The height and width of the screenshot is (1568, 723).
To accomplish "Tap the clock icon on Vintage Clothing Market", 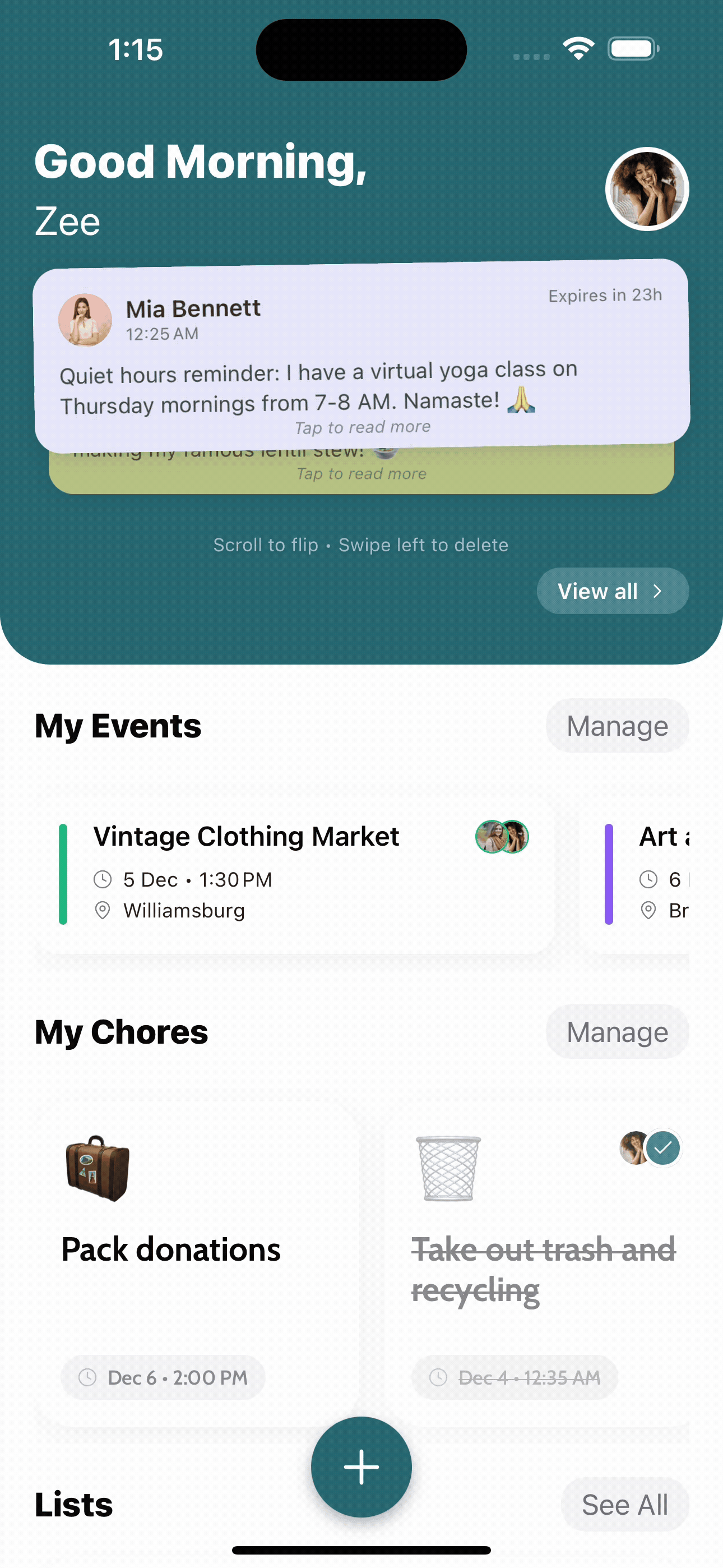I will [102, 879].
